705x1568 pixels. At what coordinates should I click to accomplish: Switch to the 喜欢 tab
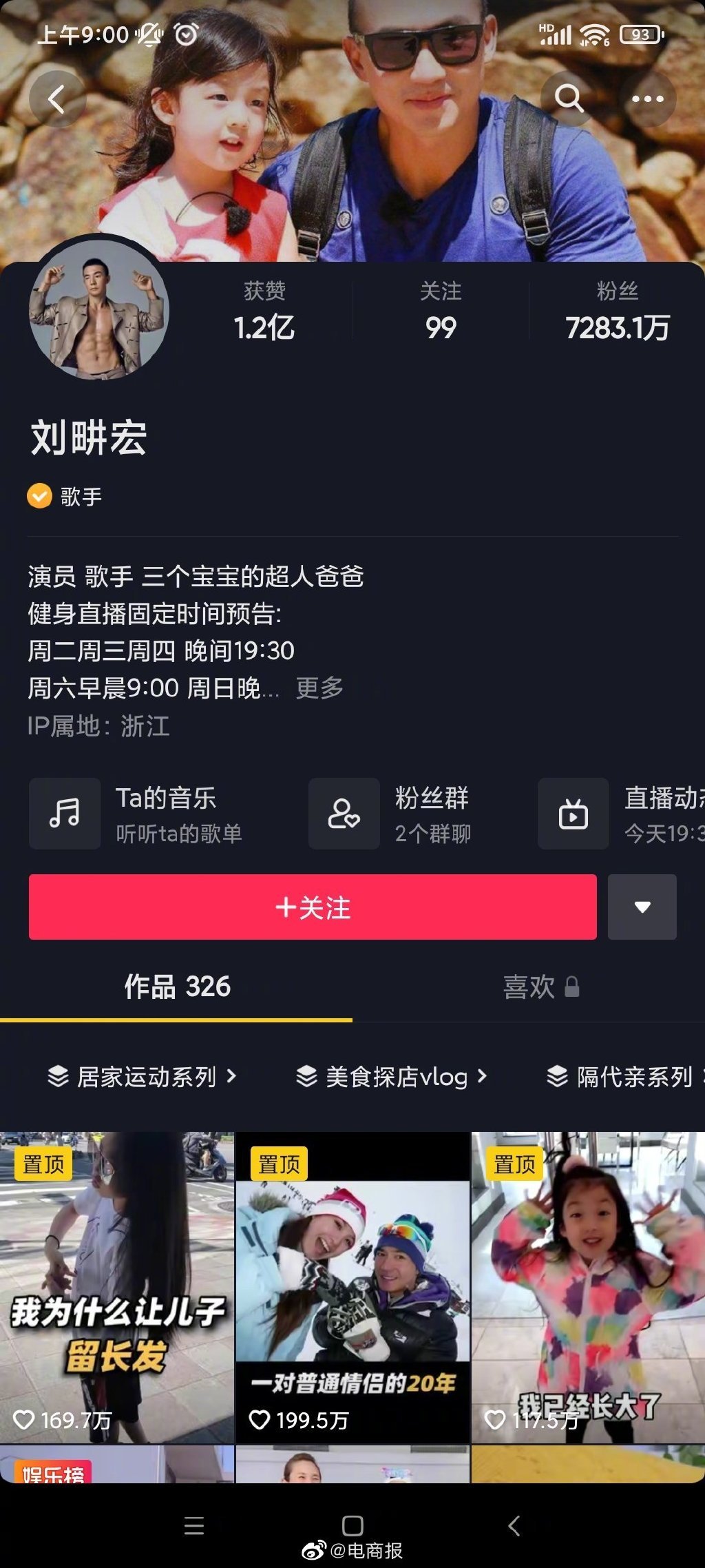click(x=540, y=987)
